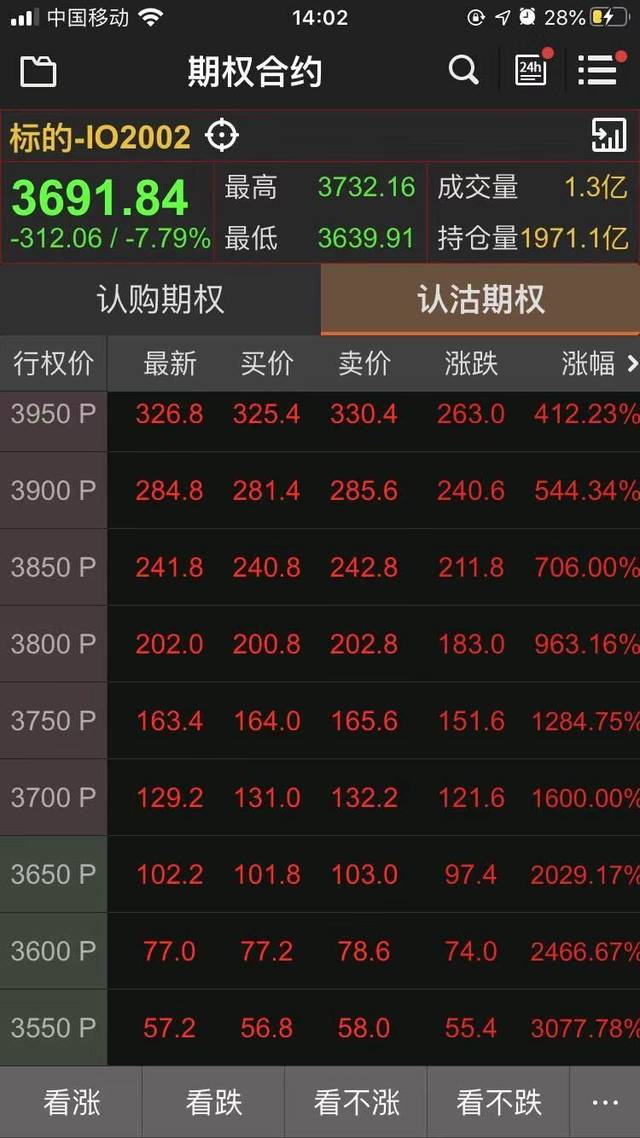This screenshot has width=640, height=1138.
Task: Tap the target icon beside 标的-IO2002
Action: point(222,136)
